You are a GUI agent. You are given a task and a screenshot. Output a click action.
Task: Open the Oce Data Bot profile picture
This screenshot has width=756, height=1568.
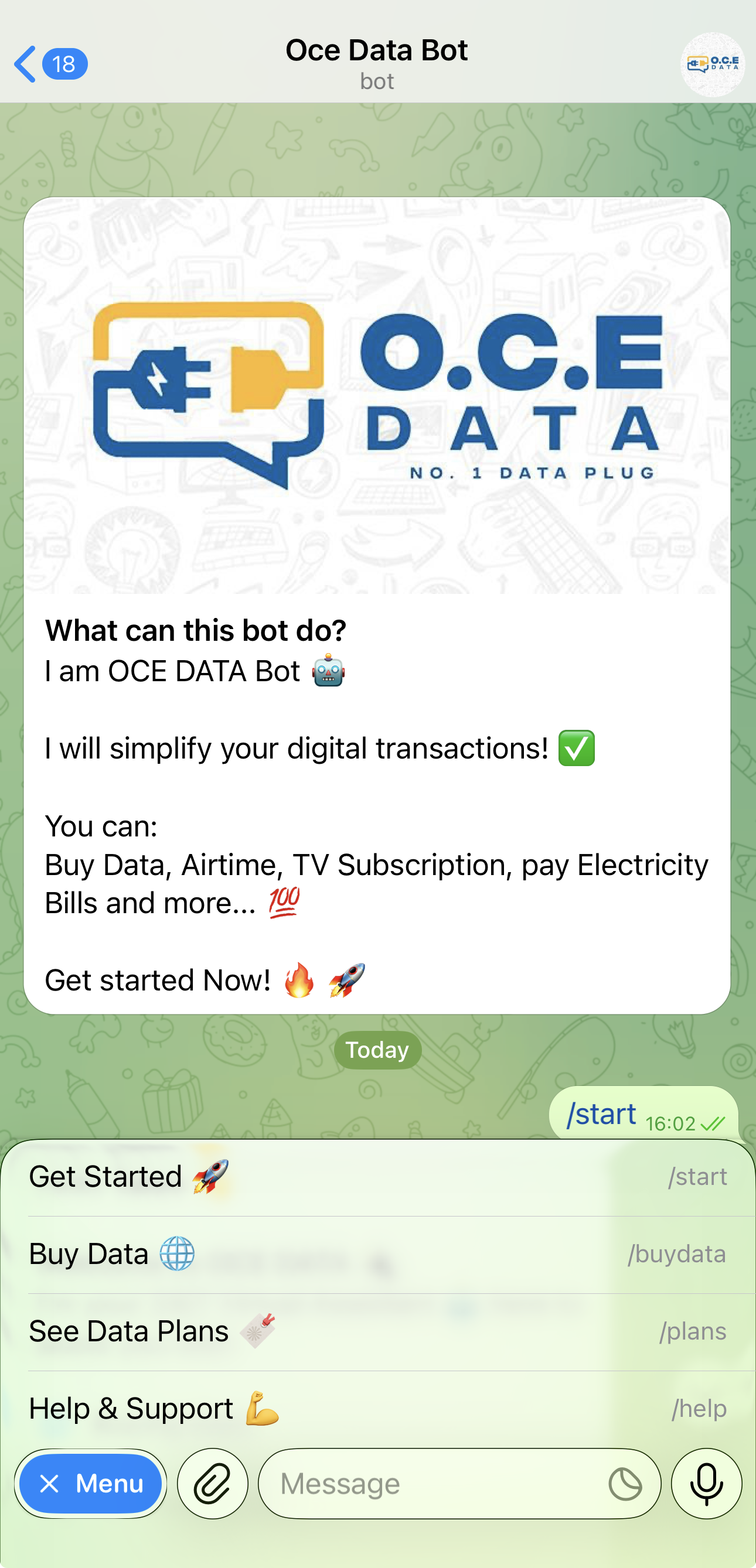point(711,64)
